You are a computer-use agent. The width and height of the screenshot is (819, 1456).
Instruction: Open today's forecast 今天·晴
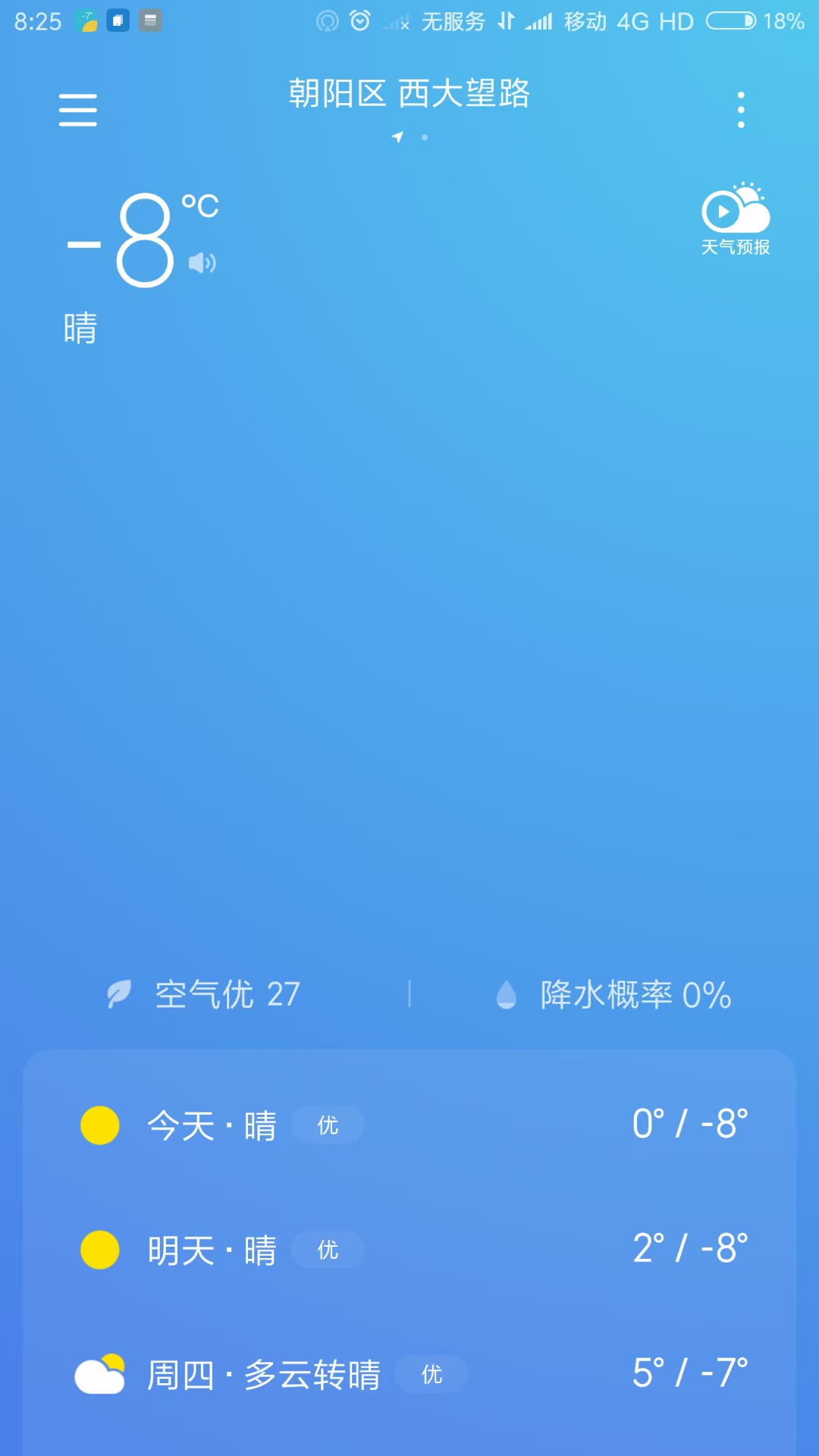pos(409,1125)
